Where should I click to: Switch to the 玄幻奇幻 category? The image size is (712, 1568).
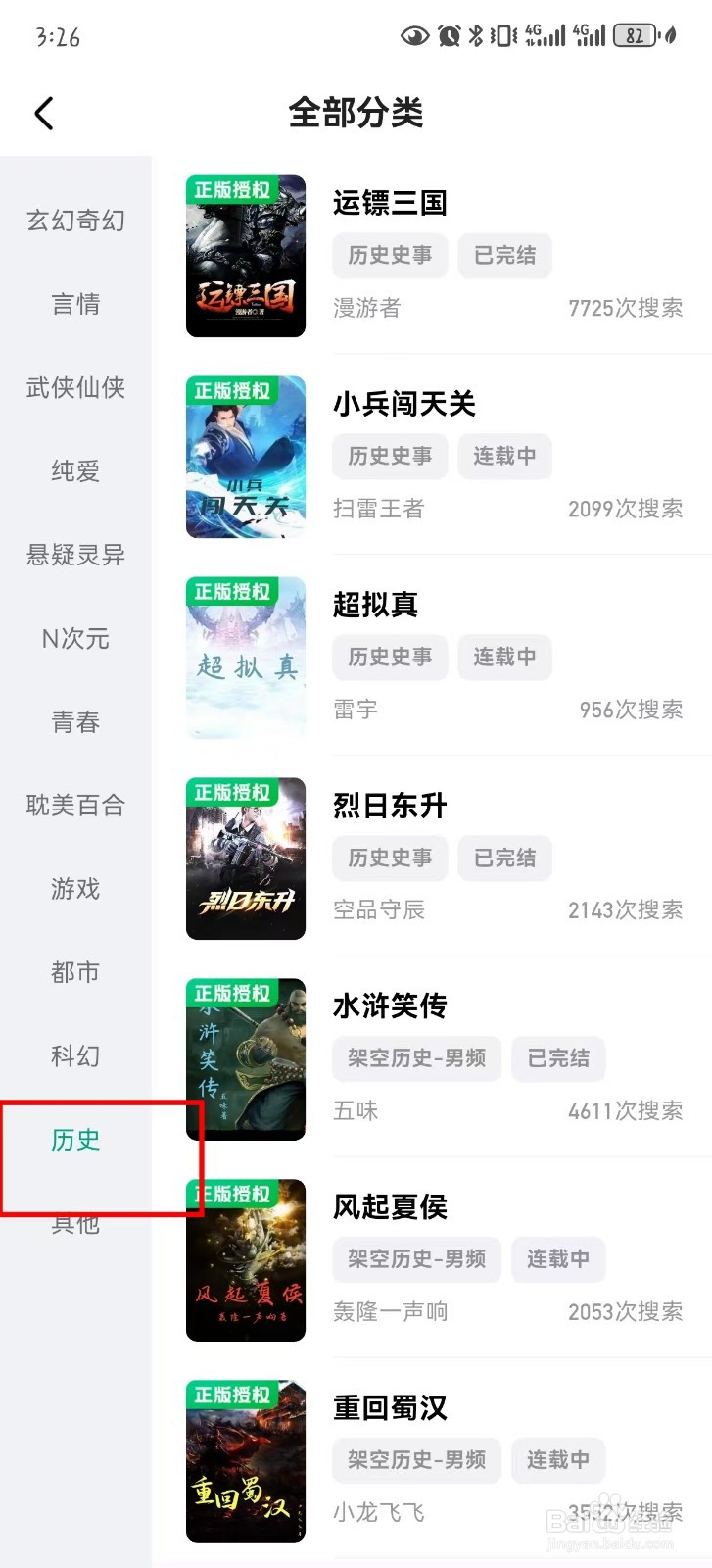point(75,220)
